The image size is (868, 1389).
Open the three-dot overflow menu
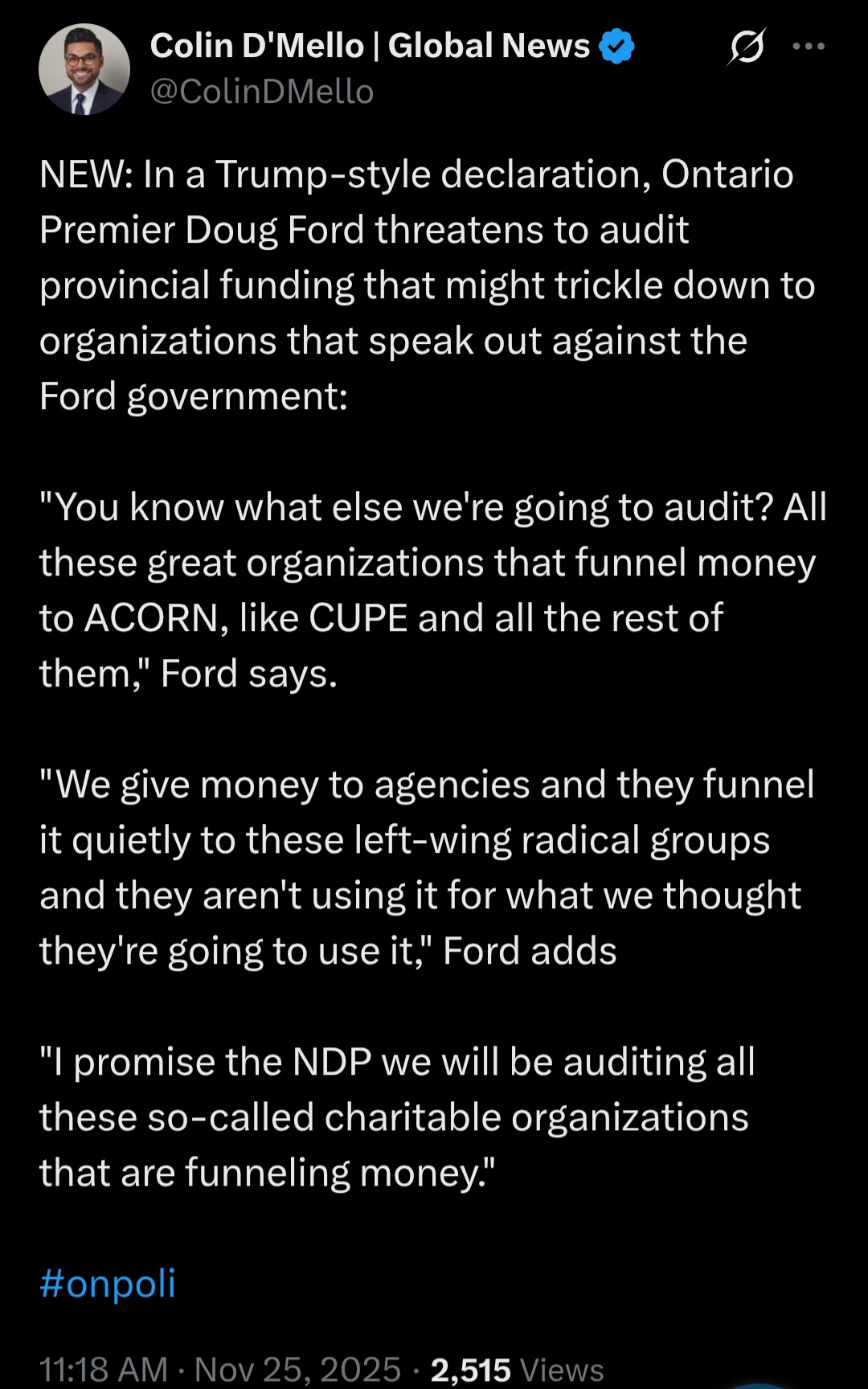pos(809,47)
